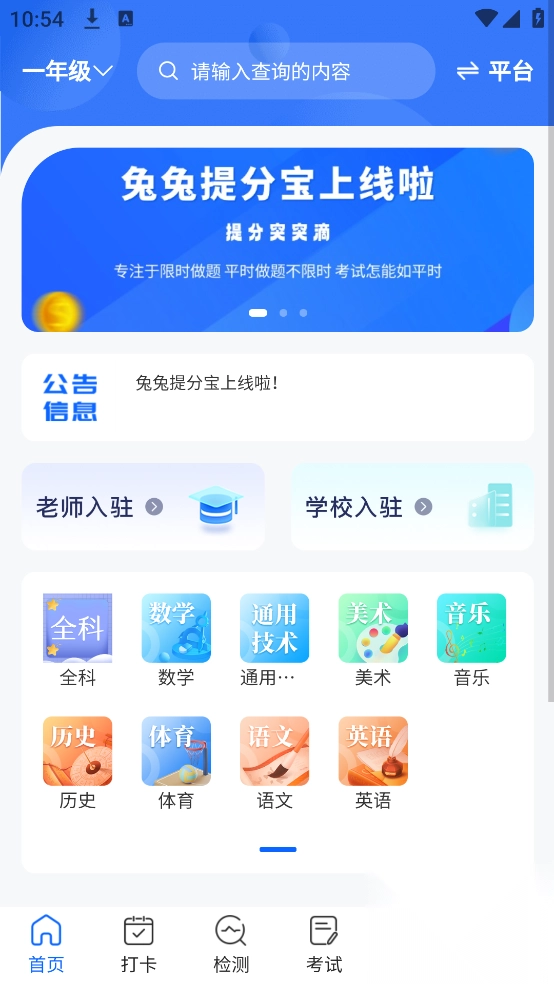Open the 英语 subject tile
This screenshot has width=554, height=984.
click(373, 763)
